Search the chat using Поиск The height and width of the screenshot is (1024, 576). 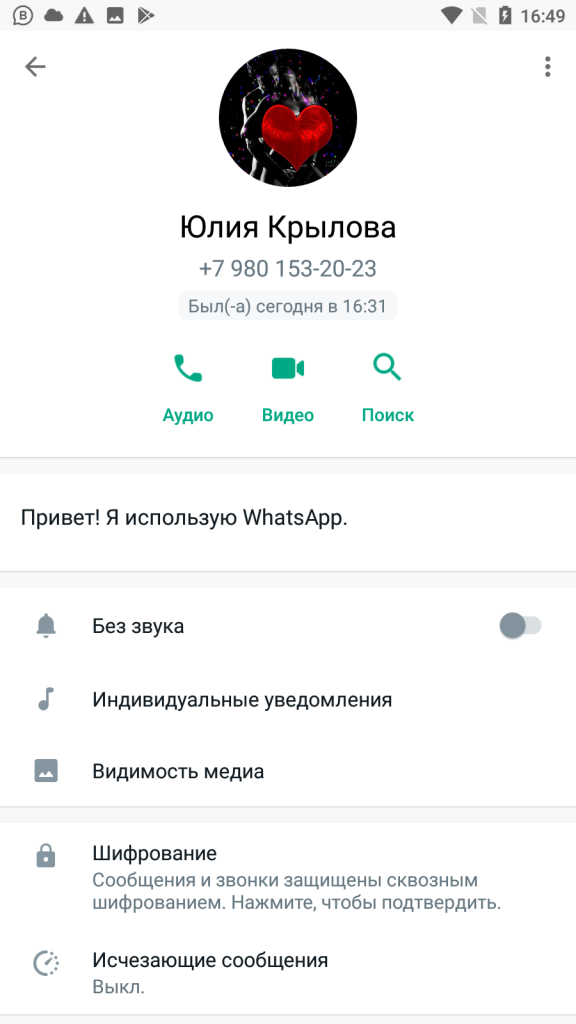click(388, 389)
